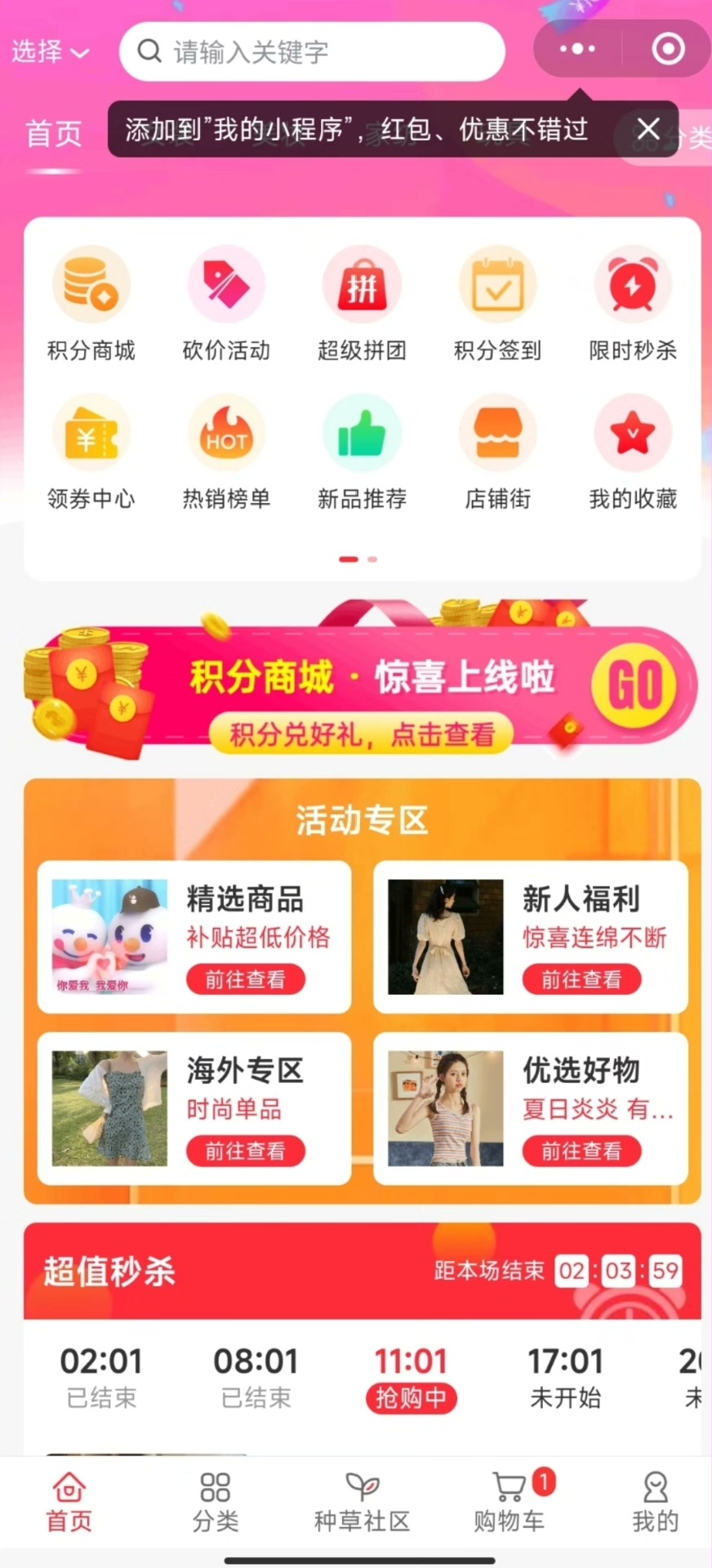Screen dimensions: 712x1568
Task: Open the mini program more options menu
Action: click(x=578, y=49)
